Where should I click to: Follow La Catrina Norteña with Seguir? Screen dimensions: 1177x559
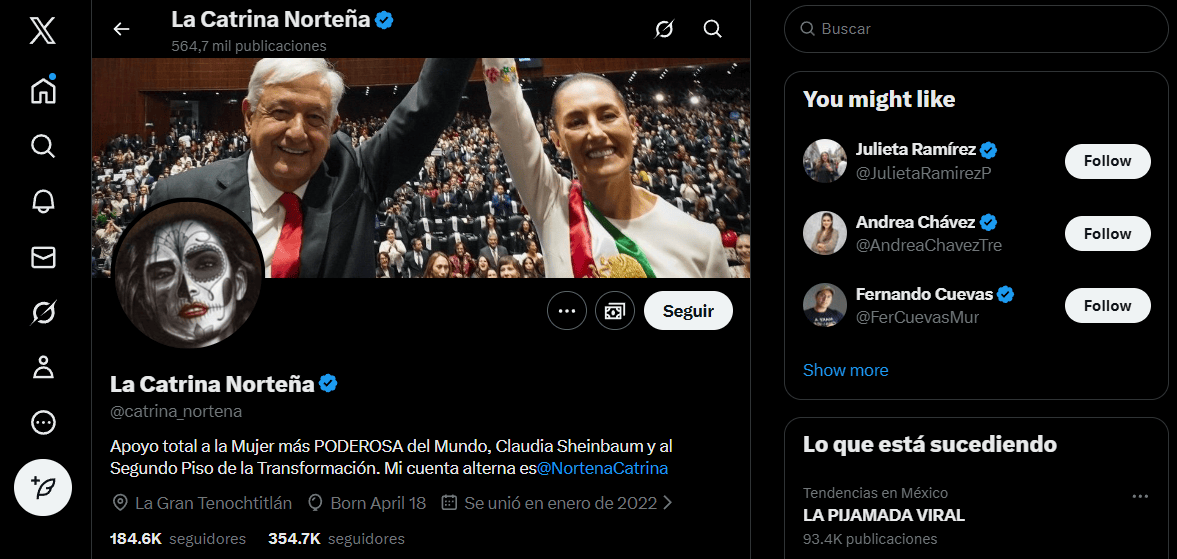tap(688, 311)
